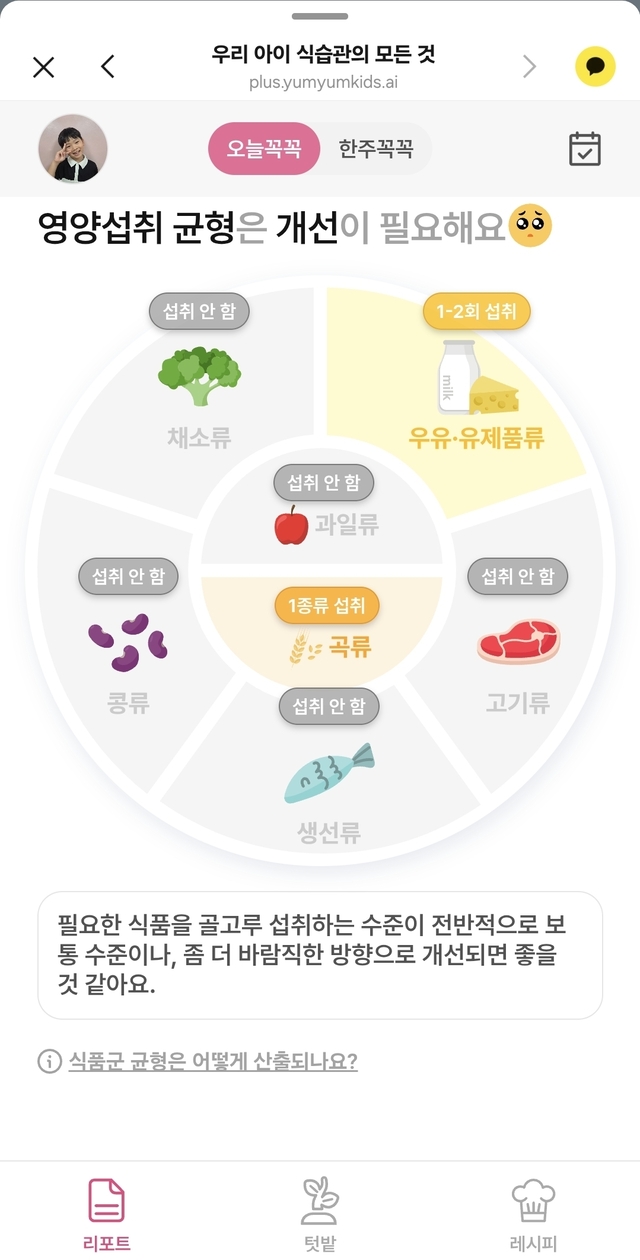The height and width of the screenshot is (1260, 640).
Task: Close the in-app browser with the X
Action: pos(44,67)
